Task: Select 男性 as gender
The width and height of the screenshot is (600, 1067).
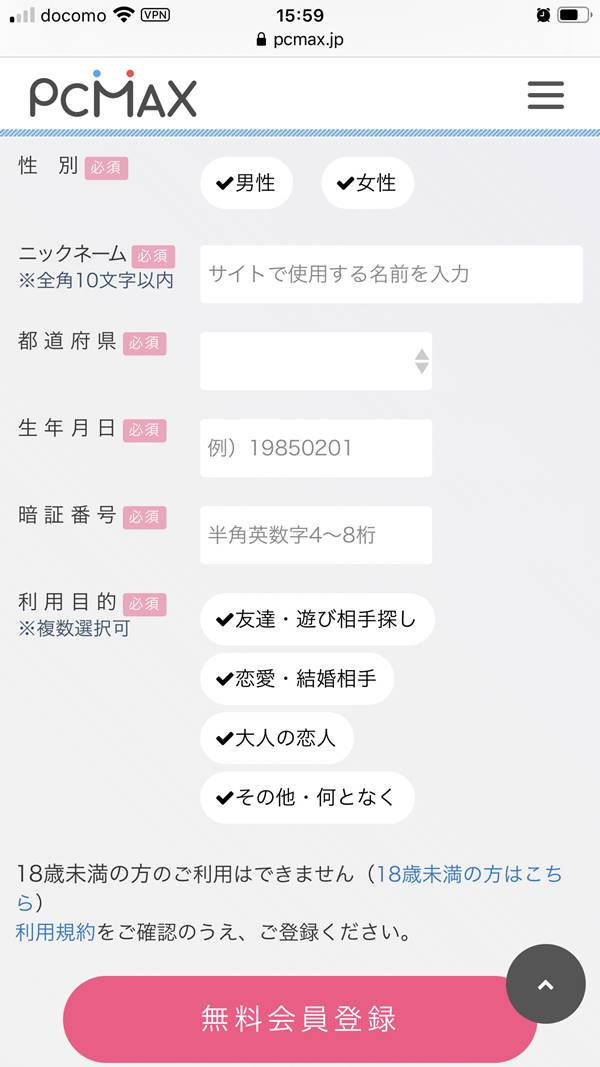Action: coord(246,183)
